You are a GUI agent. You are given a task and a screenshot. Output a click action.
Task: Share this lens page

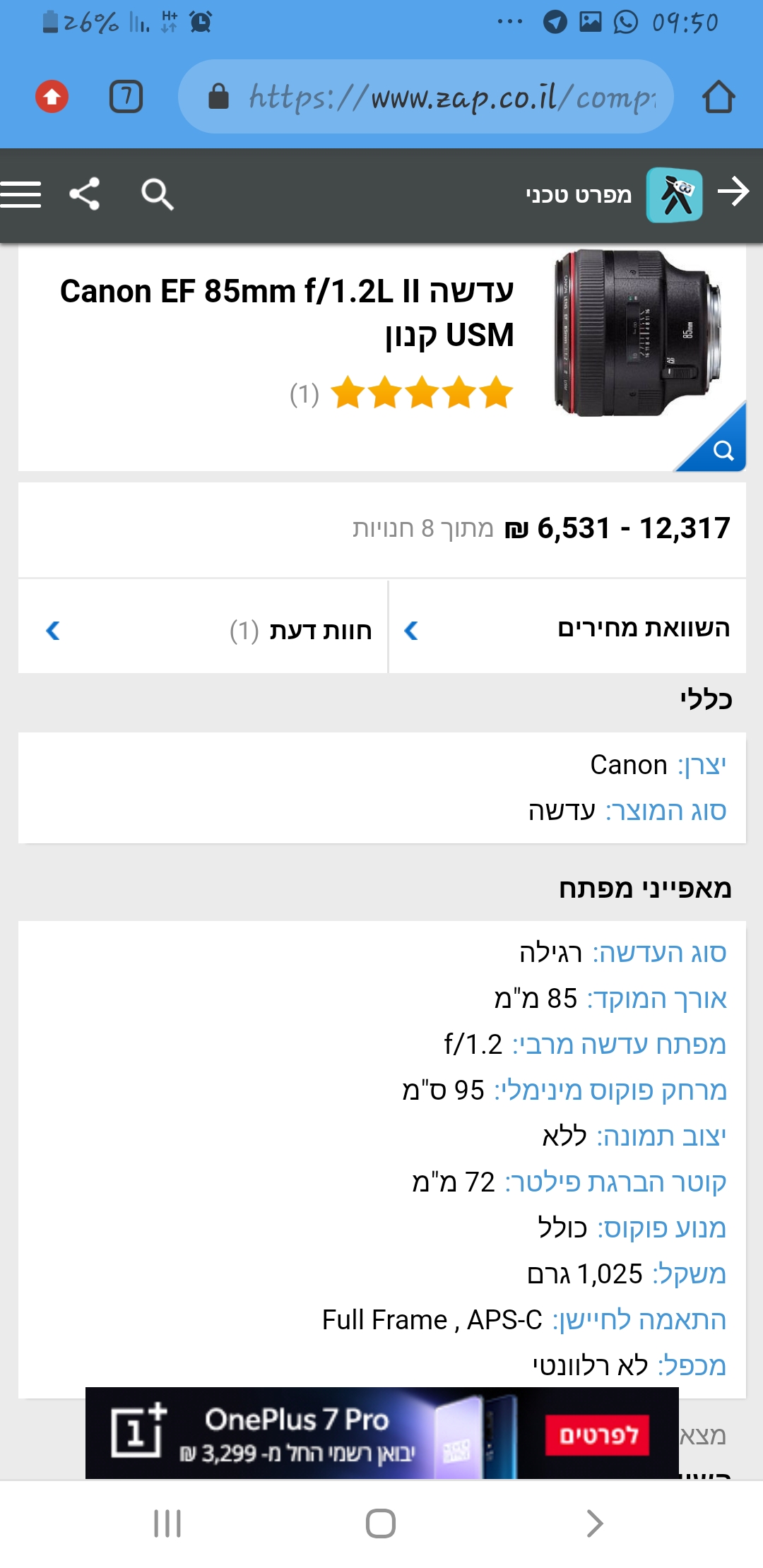click(85, 194)
